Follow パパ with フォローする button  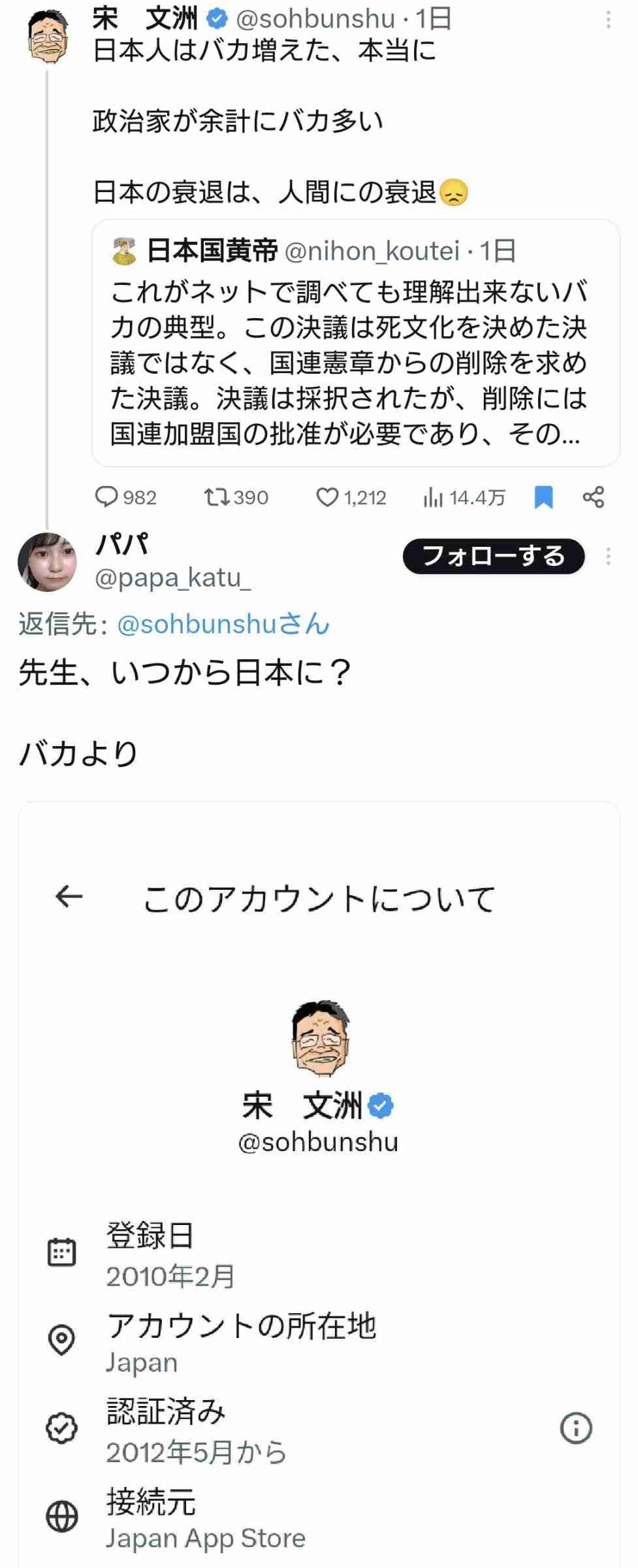[x=493, y=556]
